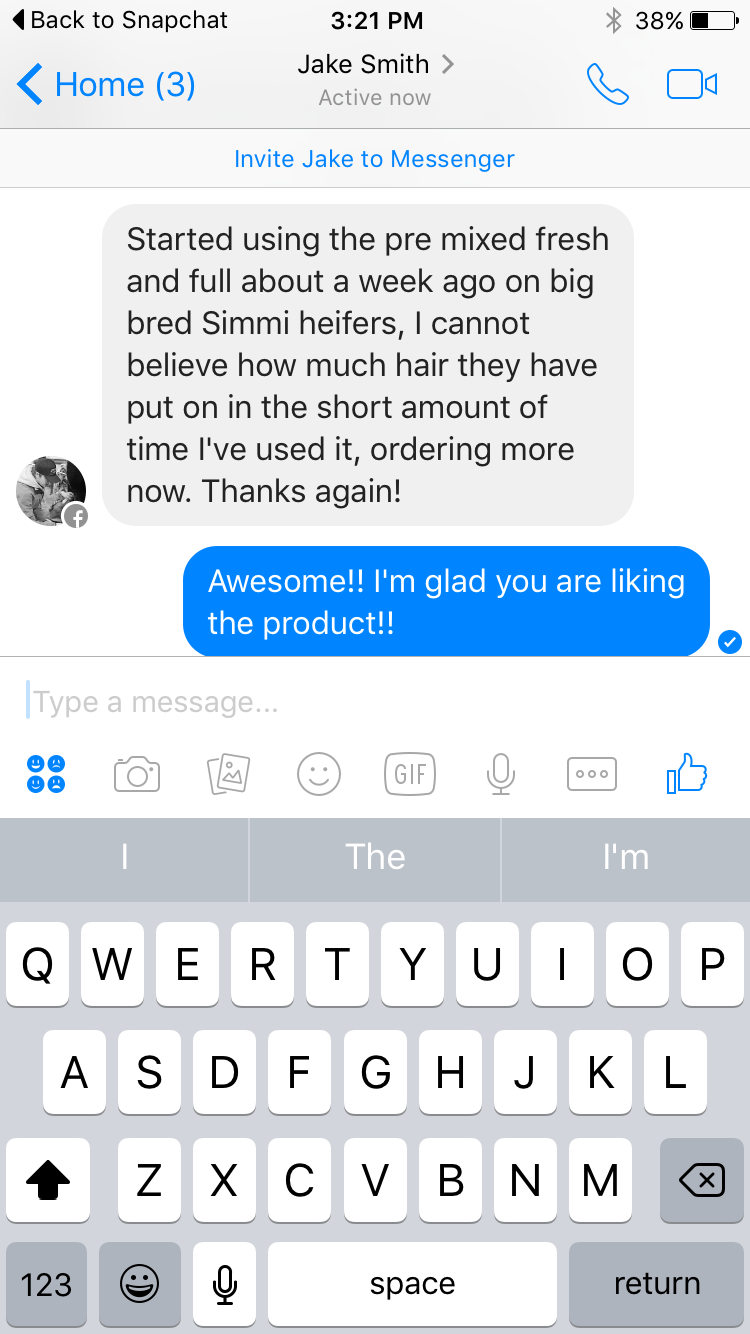
Task: Go back to Home conversation list
Action: [x=106, y=85]
